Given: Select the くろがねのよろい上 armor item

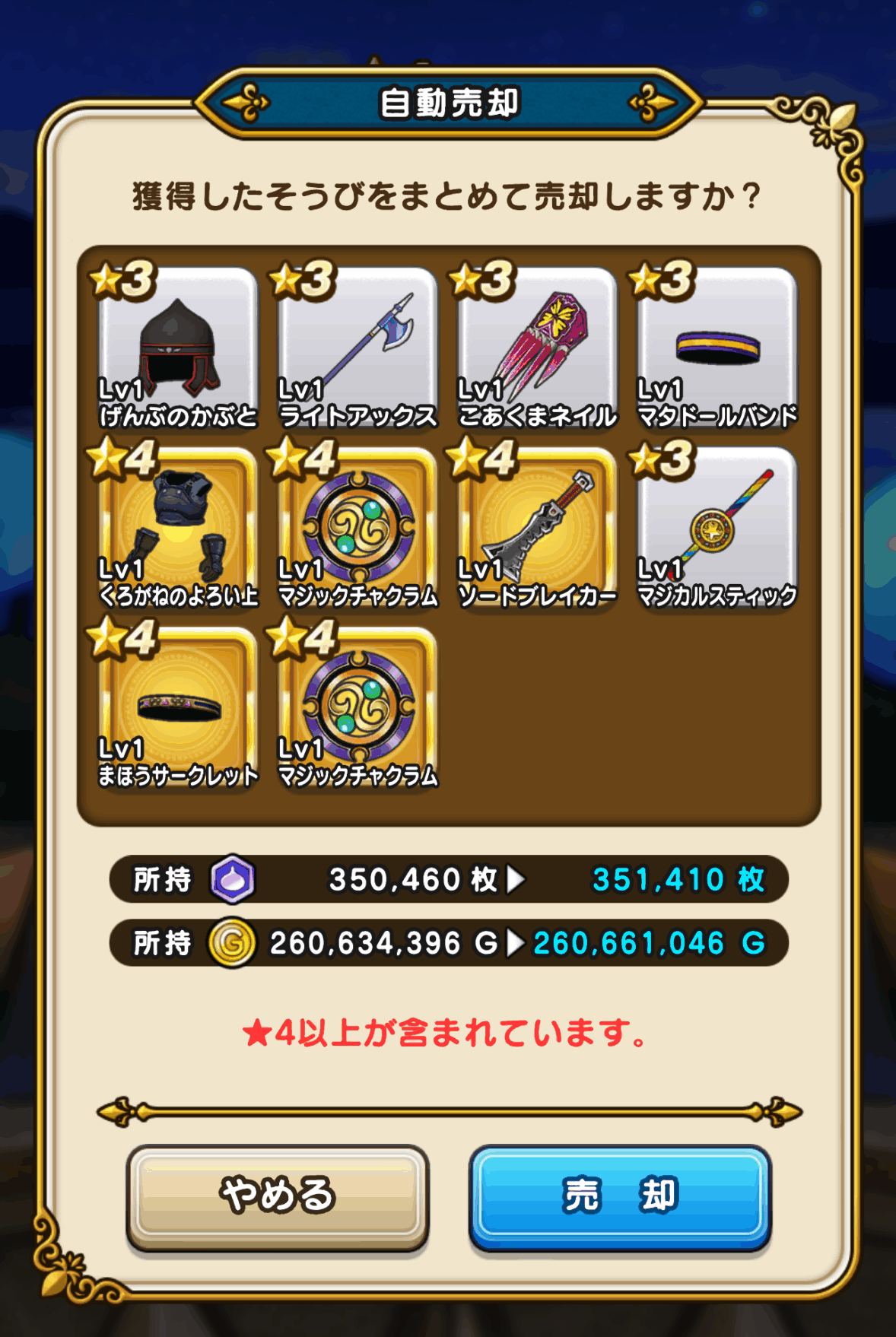Looking at the screenshot, I should [178, 526].
